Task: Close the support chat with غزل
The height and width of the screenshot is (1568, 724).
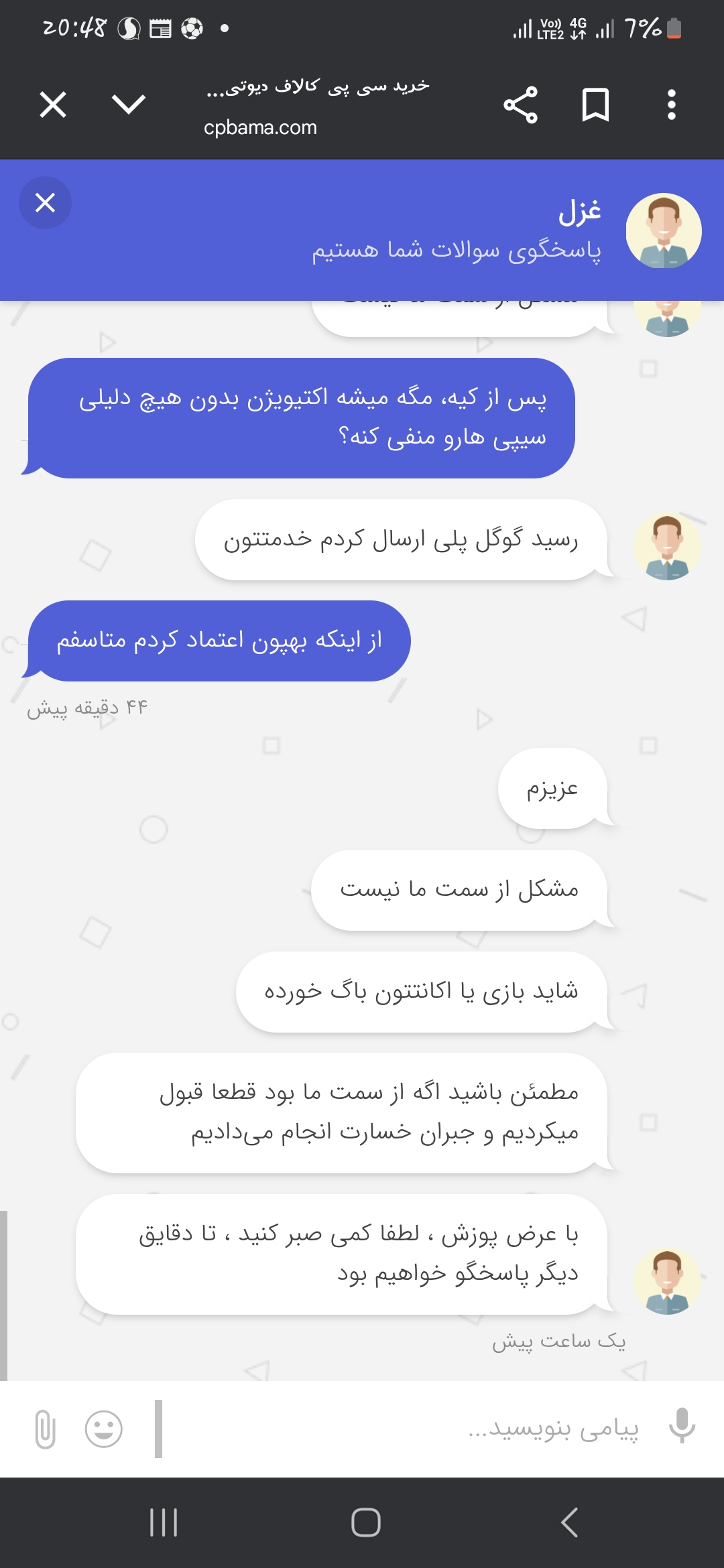Action: pyautogui.click(x=45, y=202)
